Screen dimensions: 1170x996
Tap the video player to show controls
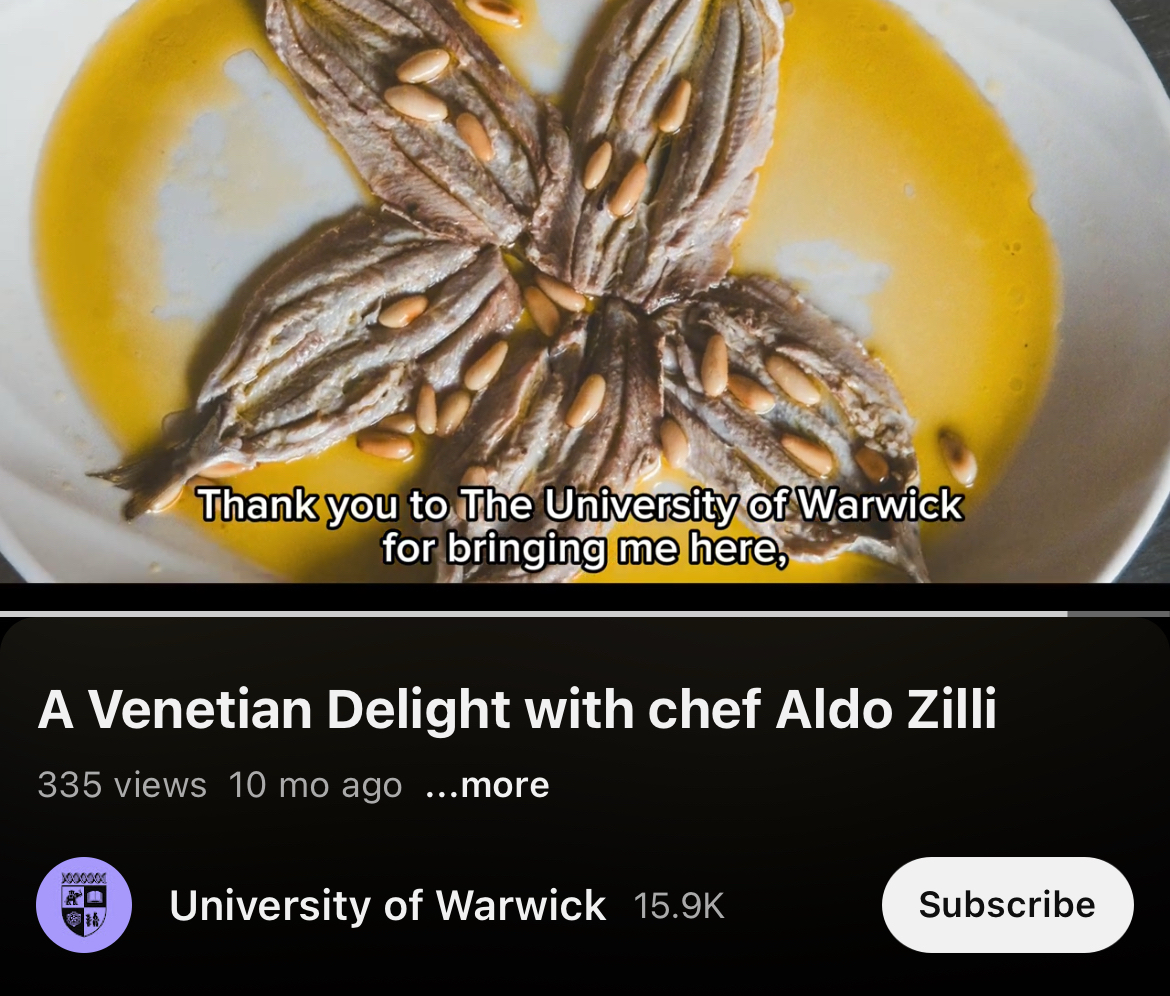coord(585,290)
